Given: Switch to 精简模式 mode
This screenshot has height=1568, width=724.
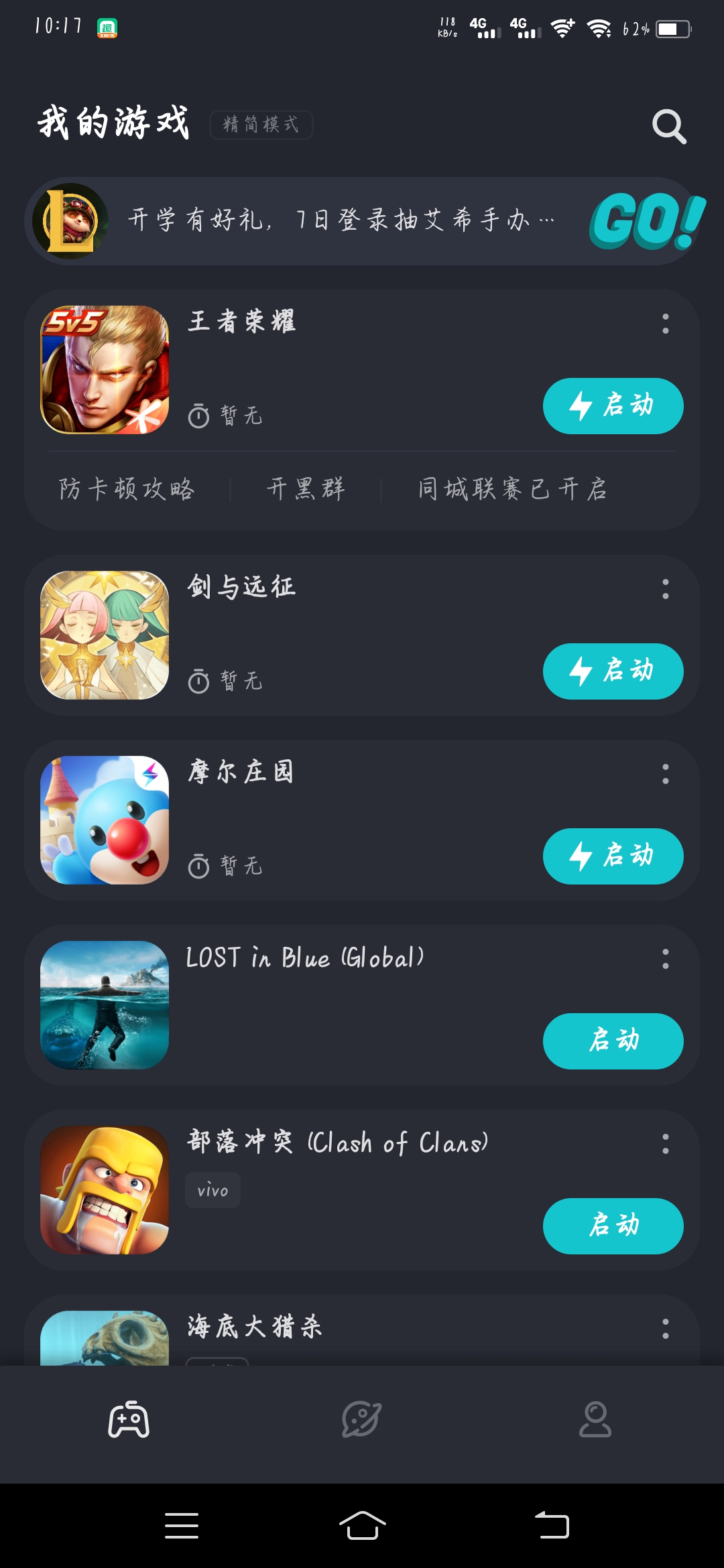Looking at the screenshot, I should pos(260,125).
